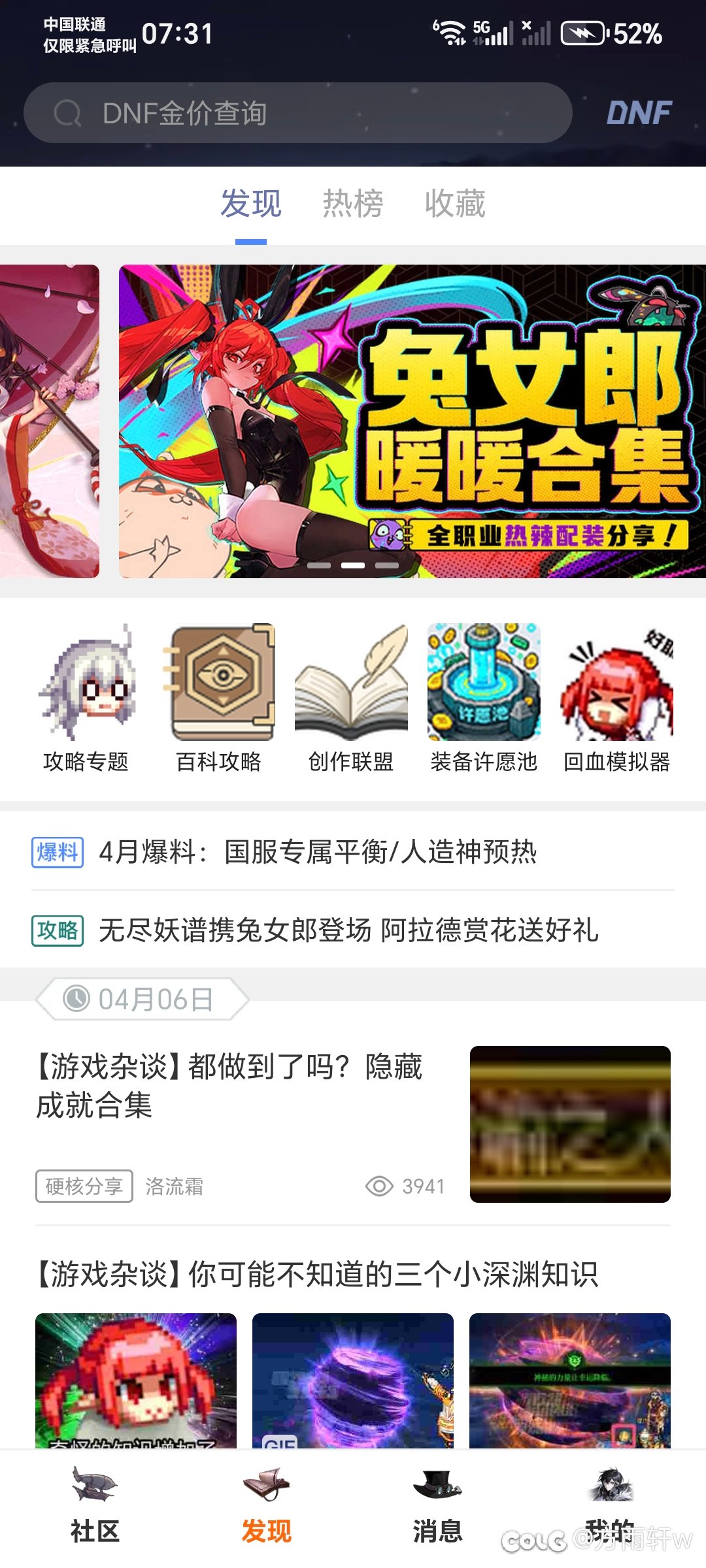Viewport: 706px width, 1568px height.
Task: Switch to the 收藏 tab
Action: pyautogui.click(x=455, y=203)
